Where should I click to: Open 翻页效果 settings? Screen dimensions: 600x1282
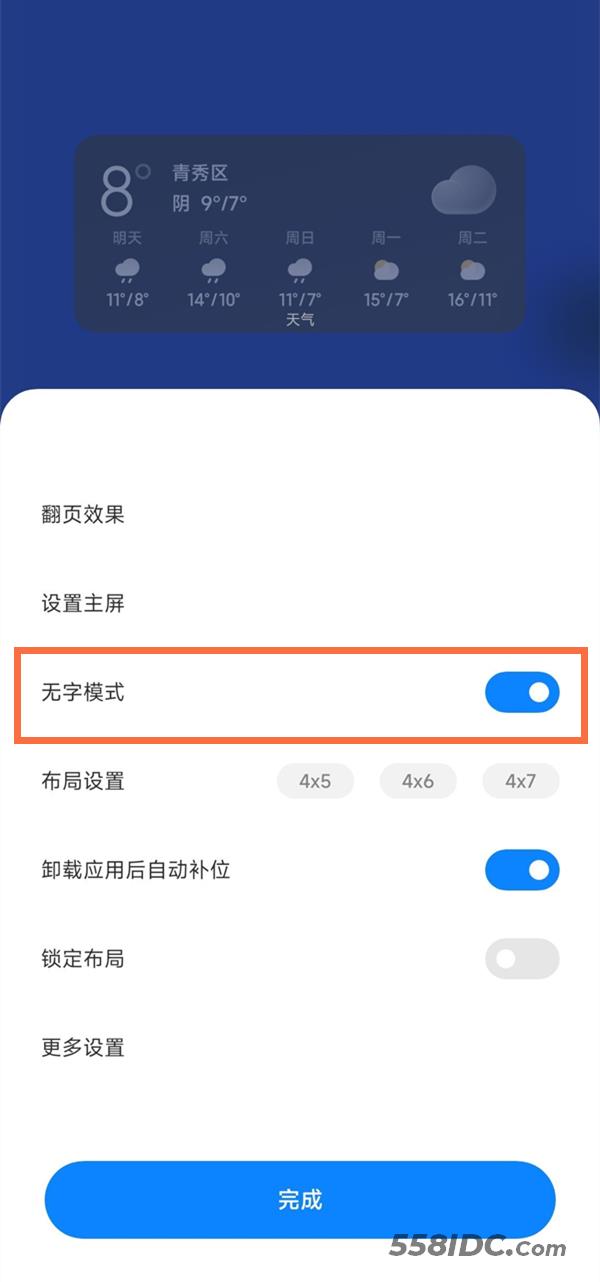point(83,515)
